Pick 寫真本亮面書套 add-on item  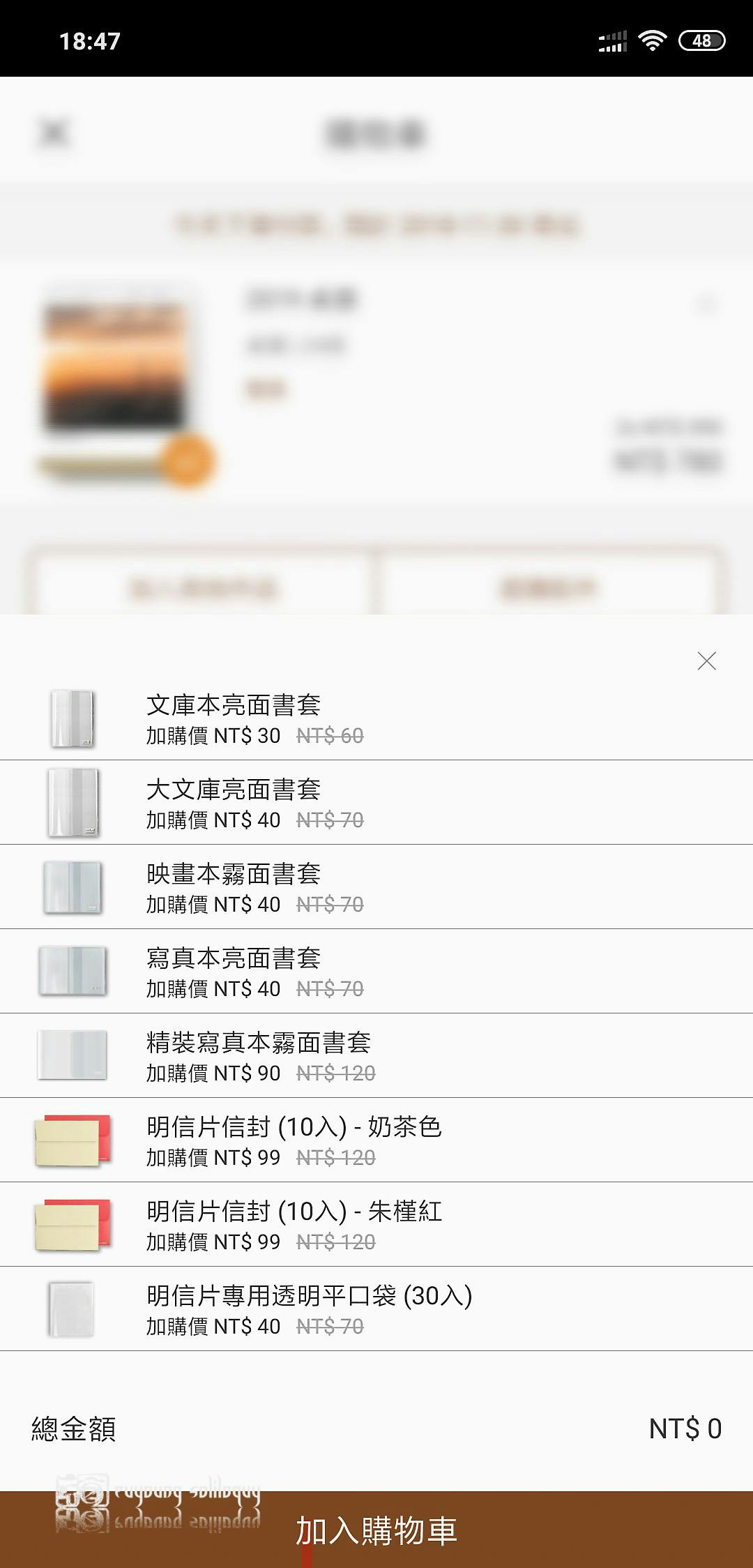pos(376,972)
